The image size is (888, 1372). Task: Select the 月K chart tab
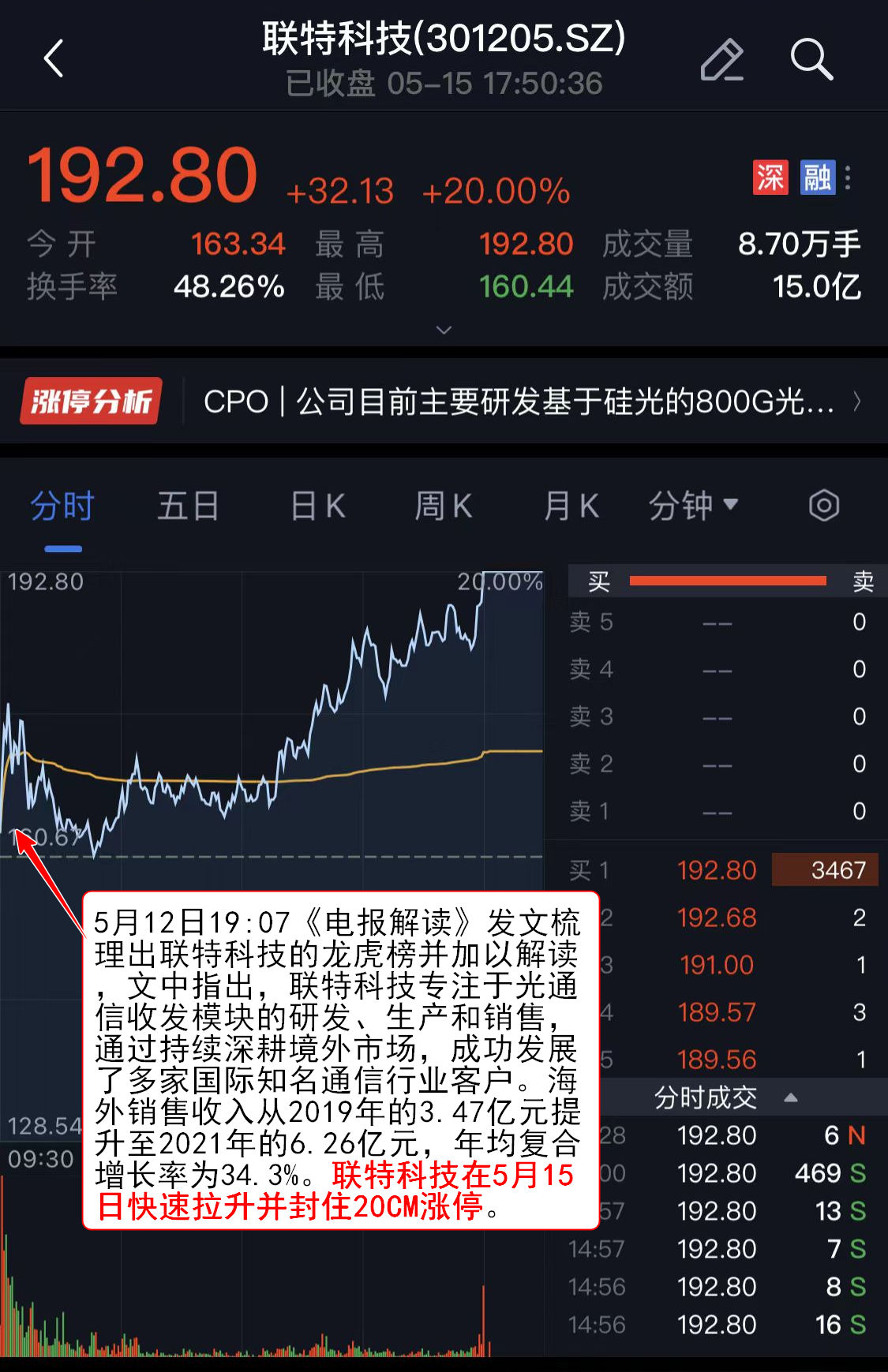571,506
